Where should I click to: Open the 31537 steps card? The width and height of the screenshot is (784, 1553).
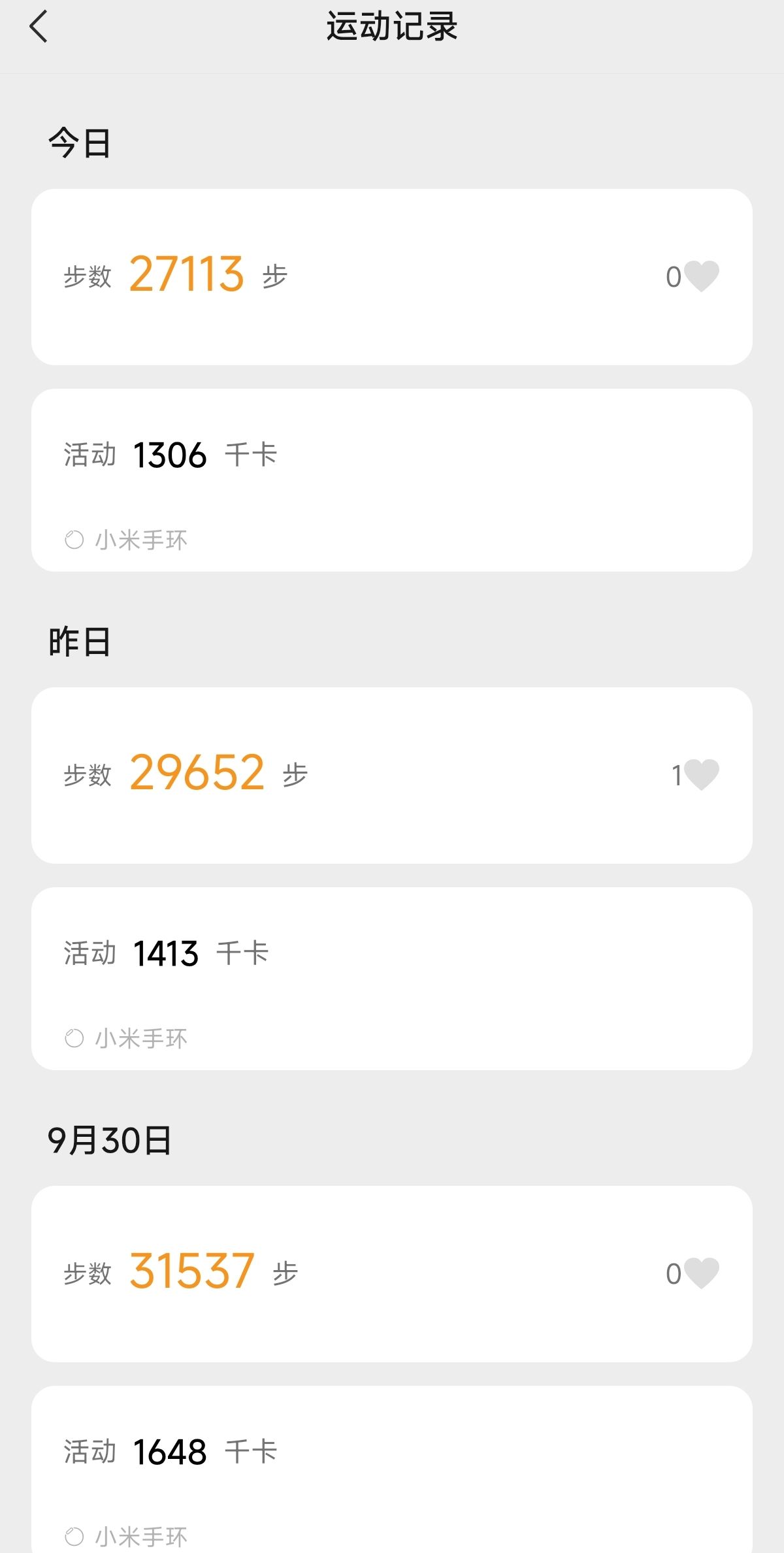tap(392, 1274)
